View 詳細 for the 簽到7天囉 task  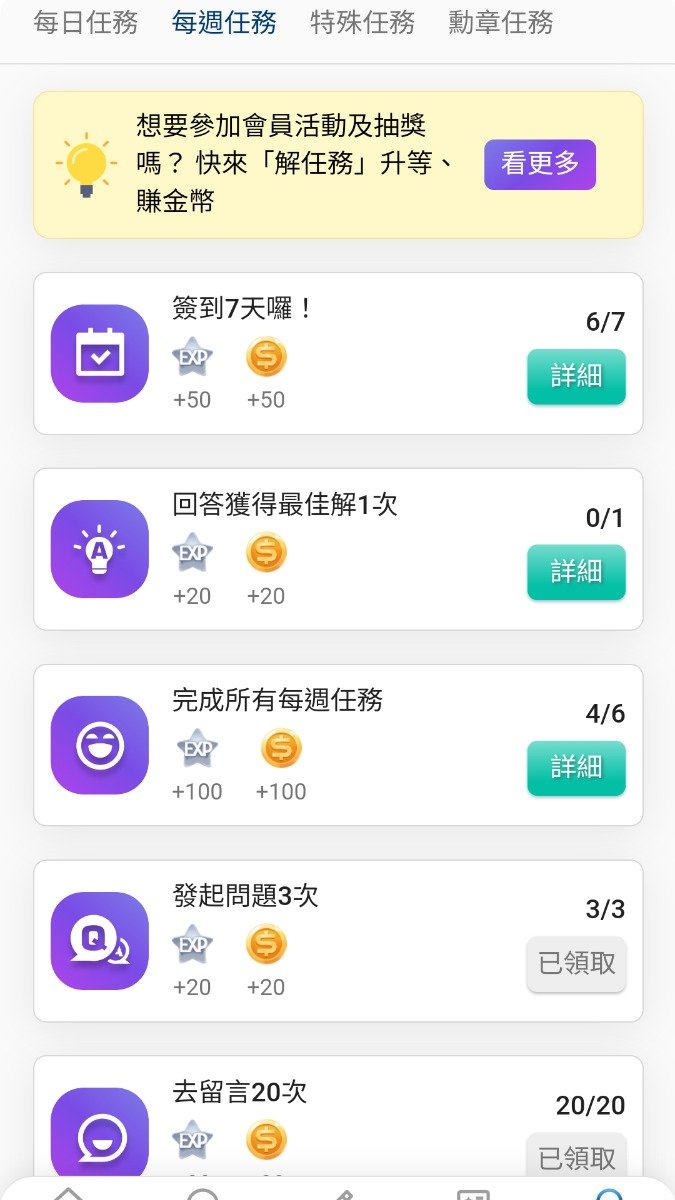577,376
